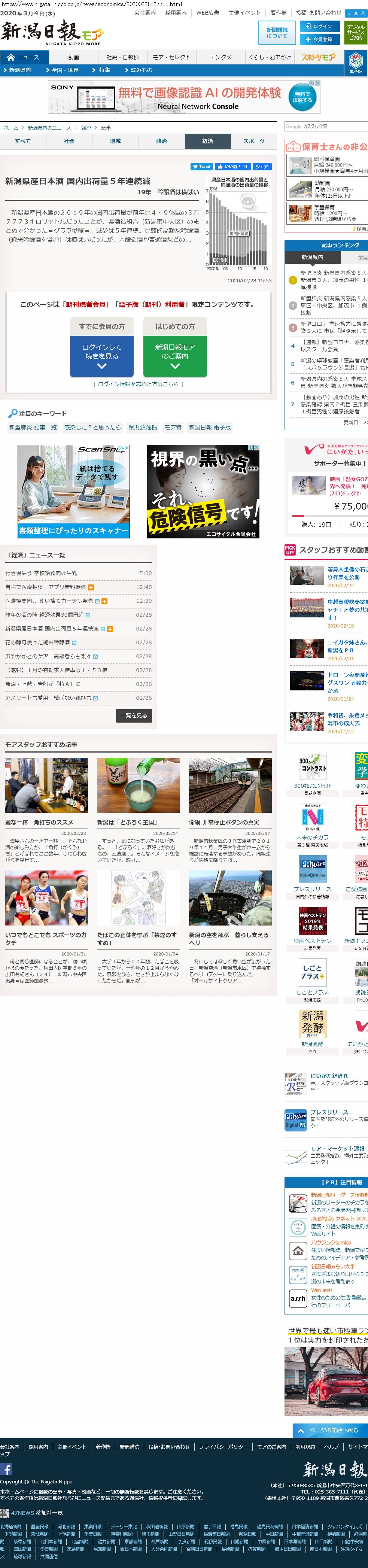Open ログイン情報を忘れた方はこちら link
368x1568 pixels.
pos(138,384)
